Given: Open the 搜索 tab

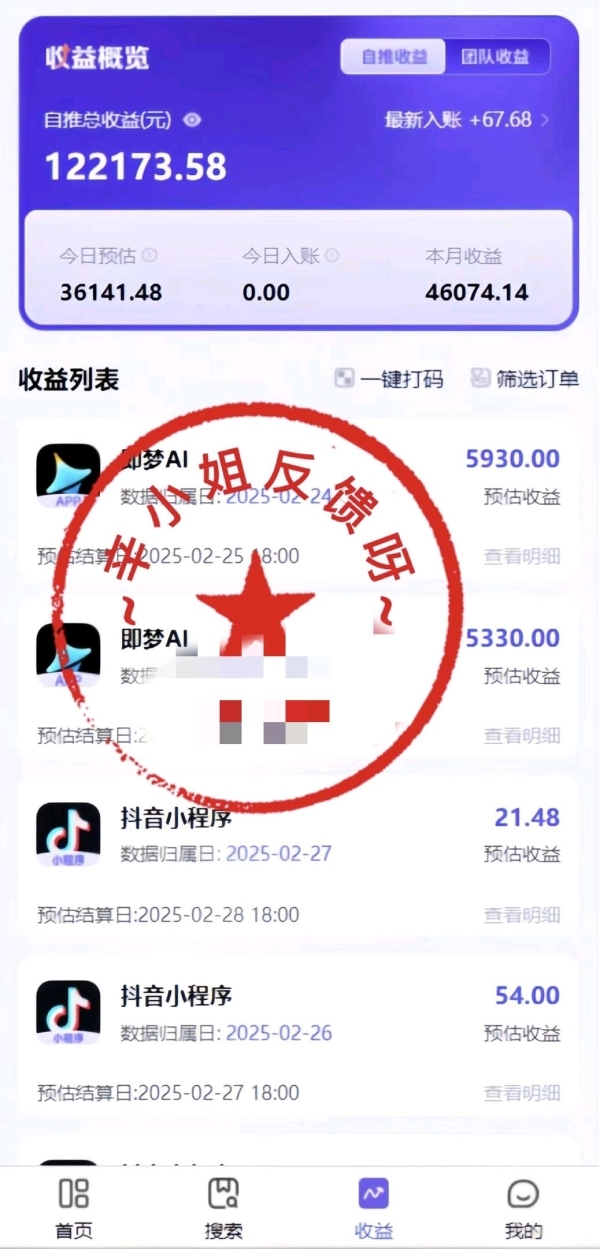Looking at the screenshot, I should coord(223,1207).
